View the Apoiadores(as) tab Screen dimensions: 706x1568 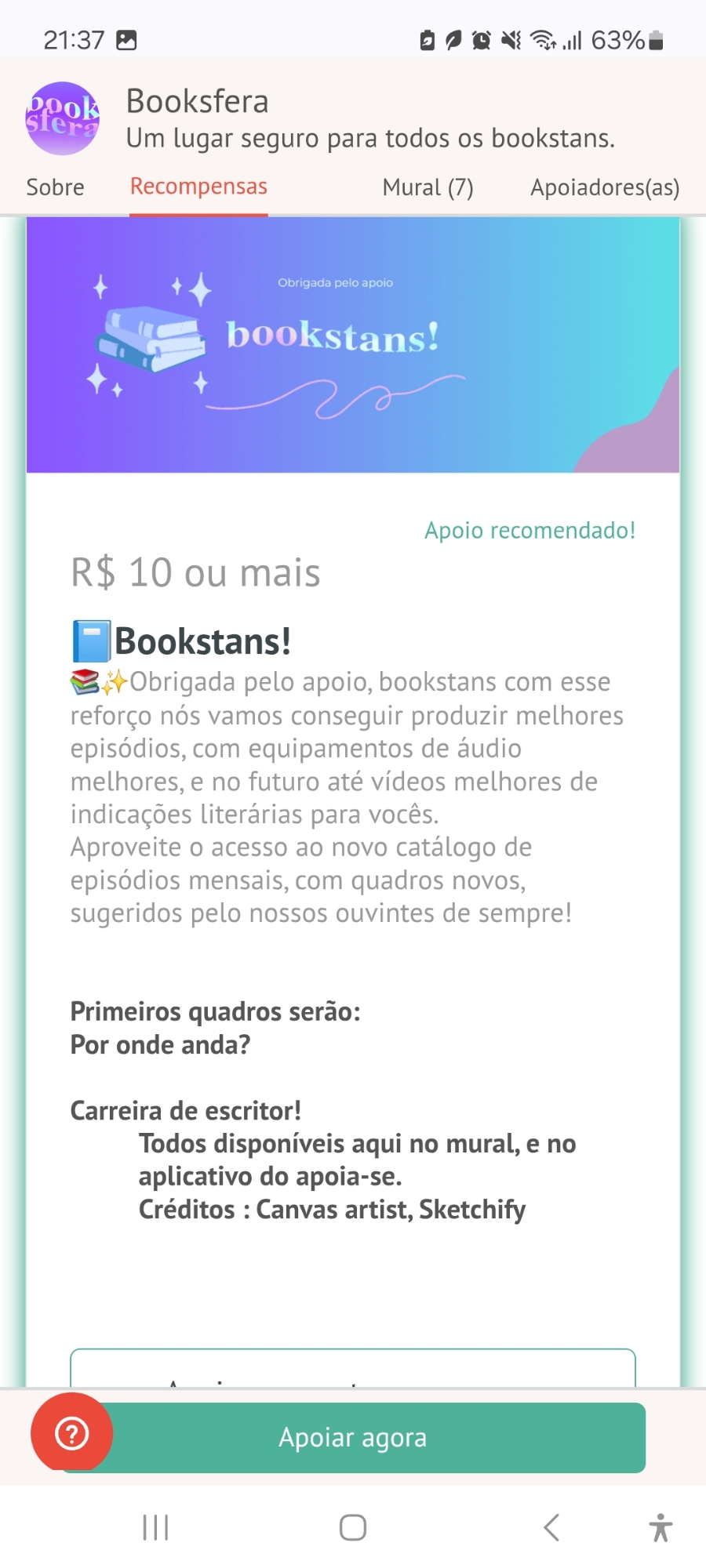(x=604, y=187)
